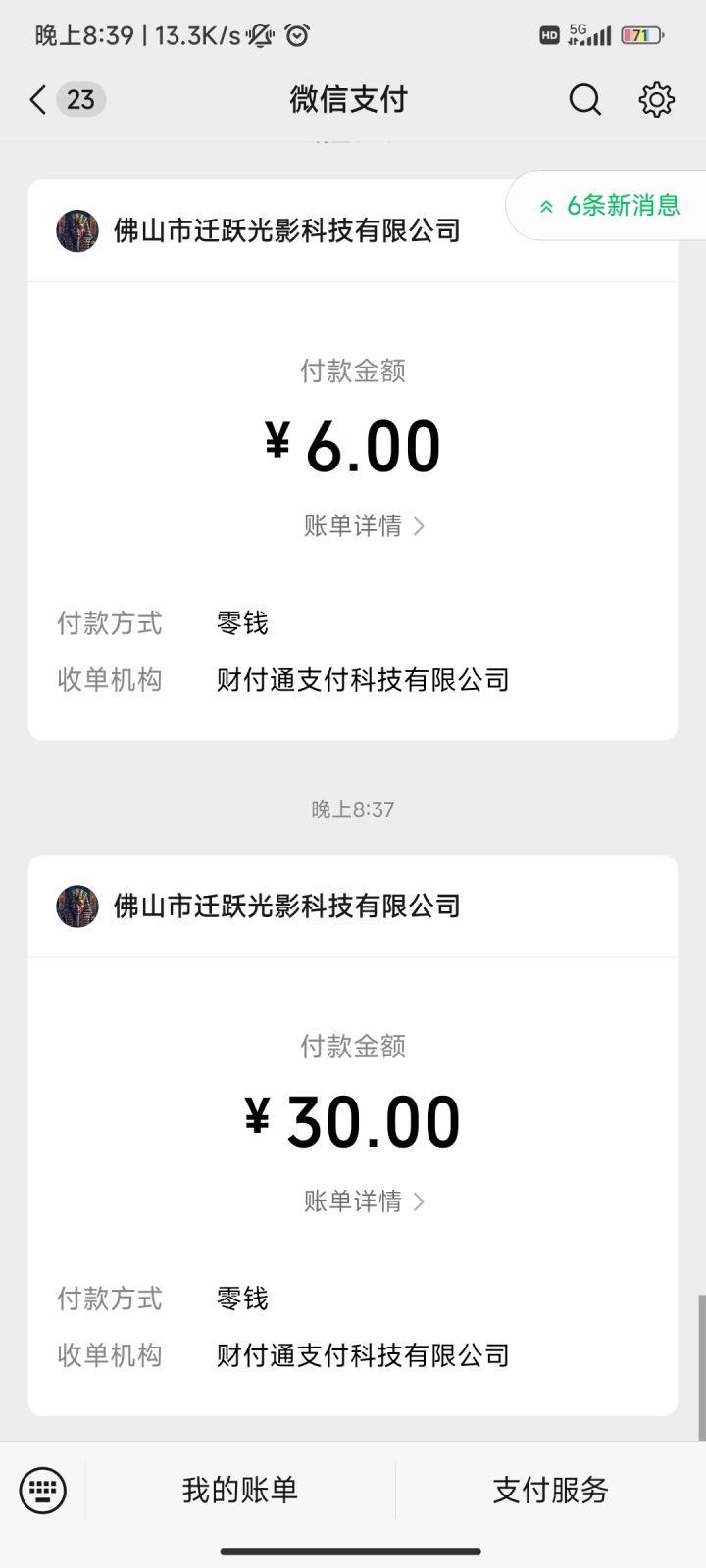Viewport: 706px width, 1568px height.
Task: Tap the keyboard icon at bottom left
Action: pos(41,1491)
